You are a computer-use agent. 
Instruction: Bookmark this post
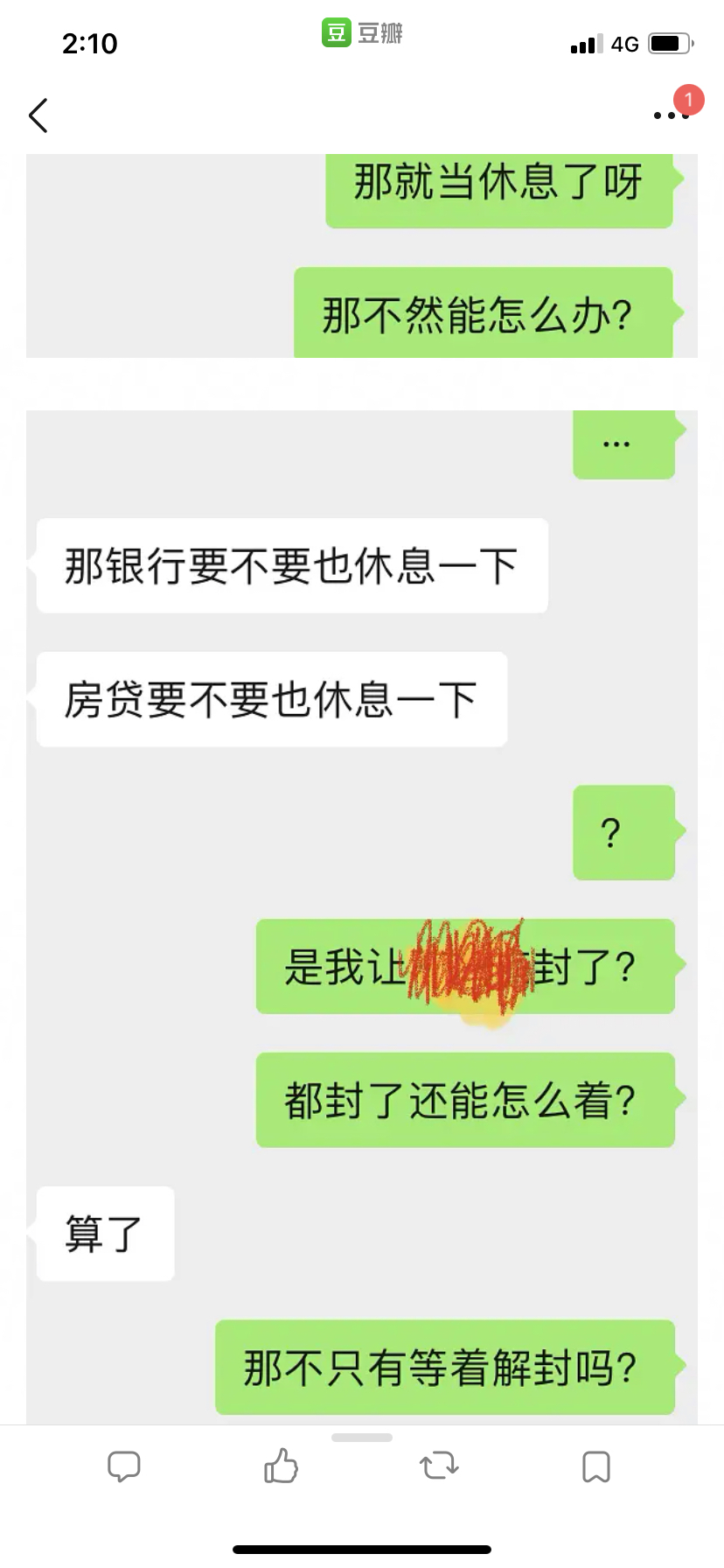596,1466
